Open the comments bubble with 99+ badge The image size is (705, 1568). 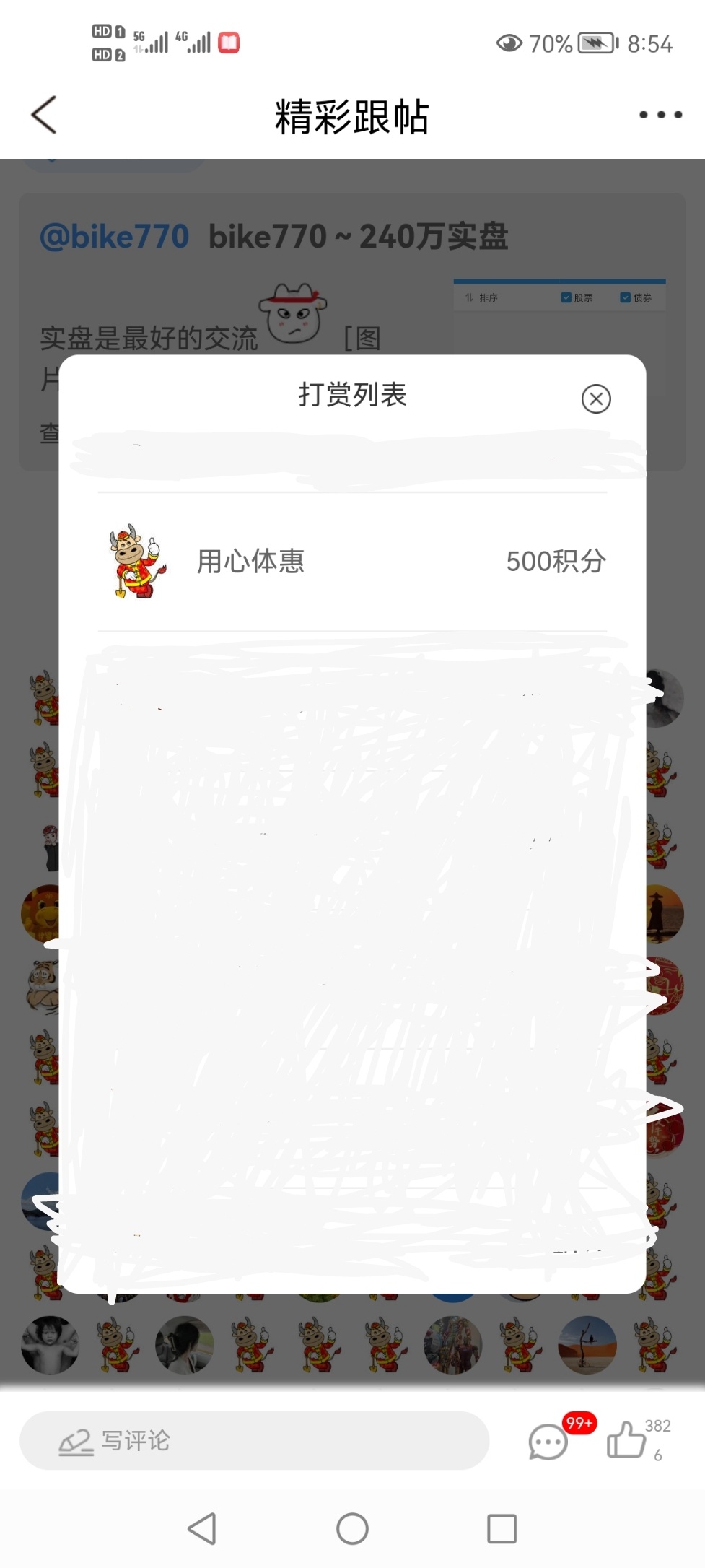click(x=548, y=1442)
